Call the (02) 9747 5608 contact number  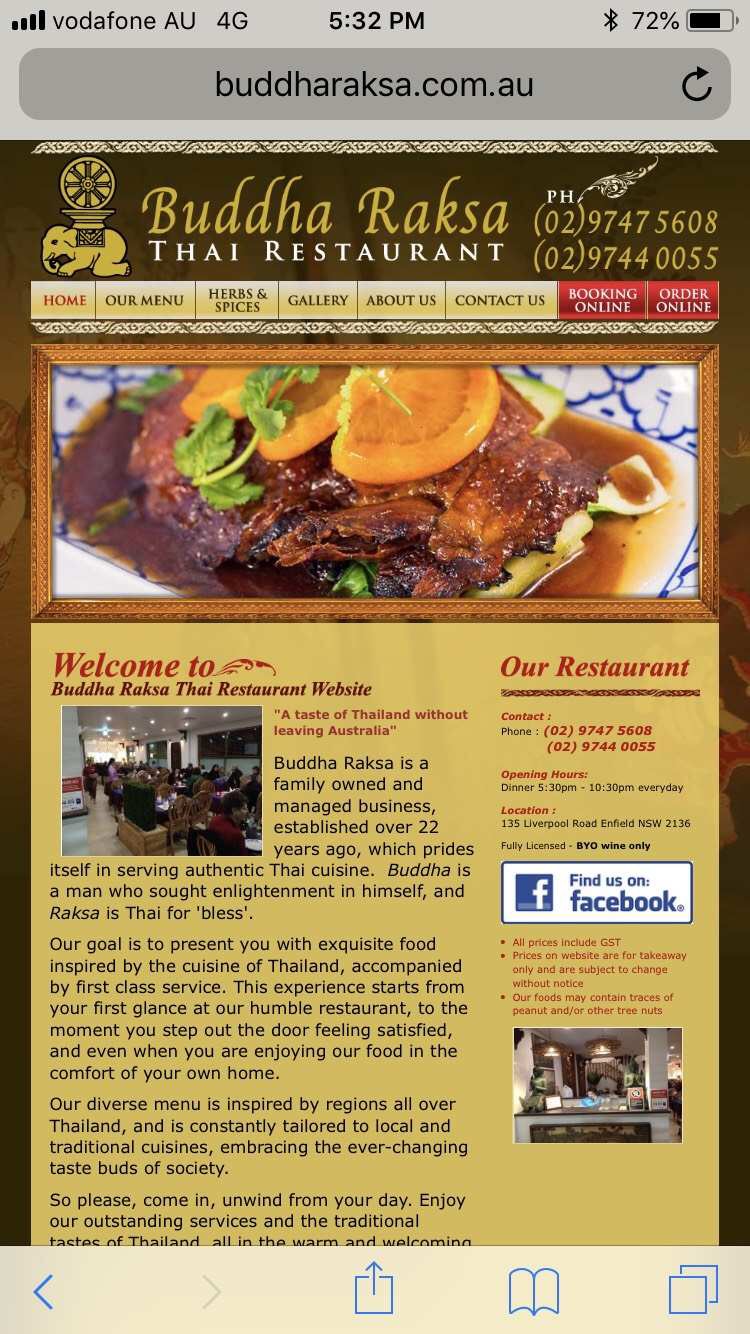tap(598, 730)
